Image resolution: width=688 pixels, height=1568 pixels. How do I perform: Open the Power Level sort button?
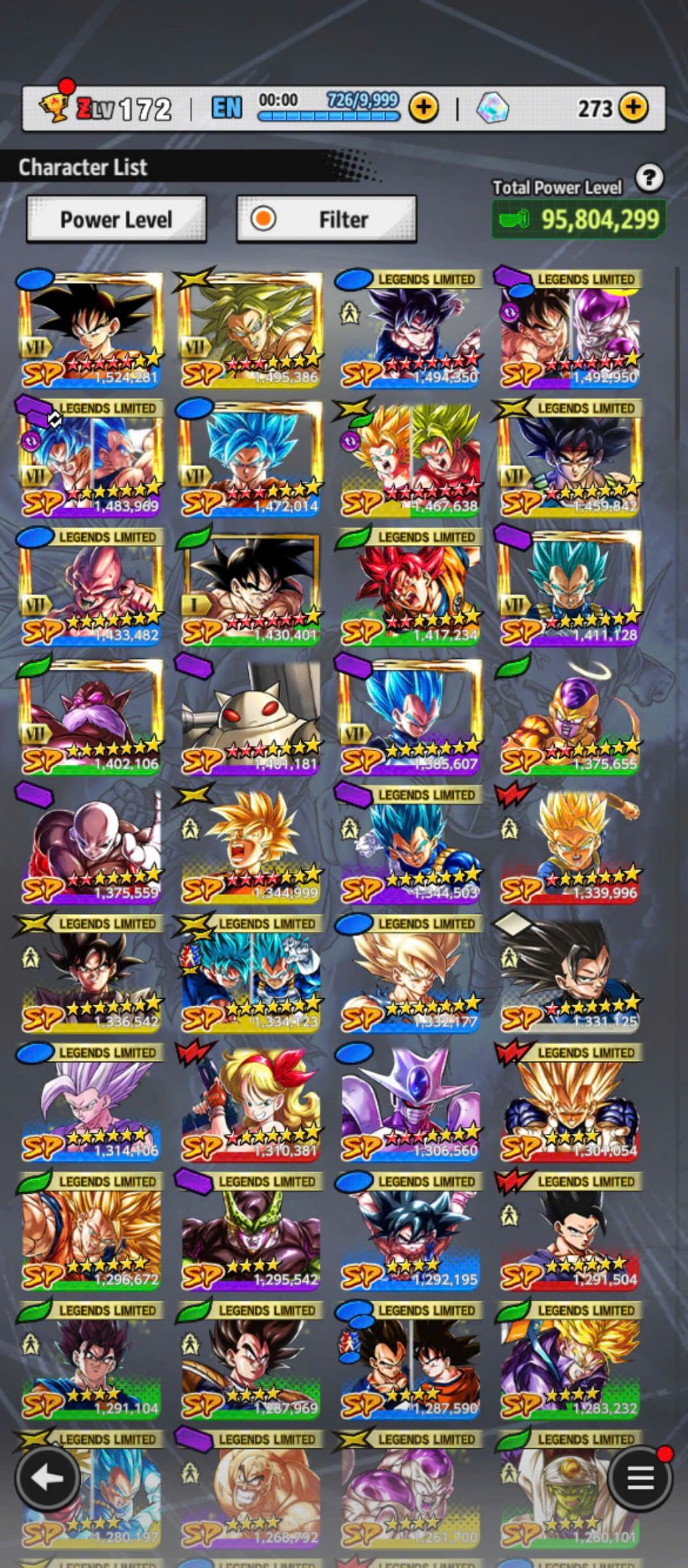[116, 219]
